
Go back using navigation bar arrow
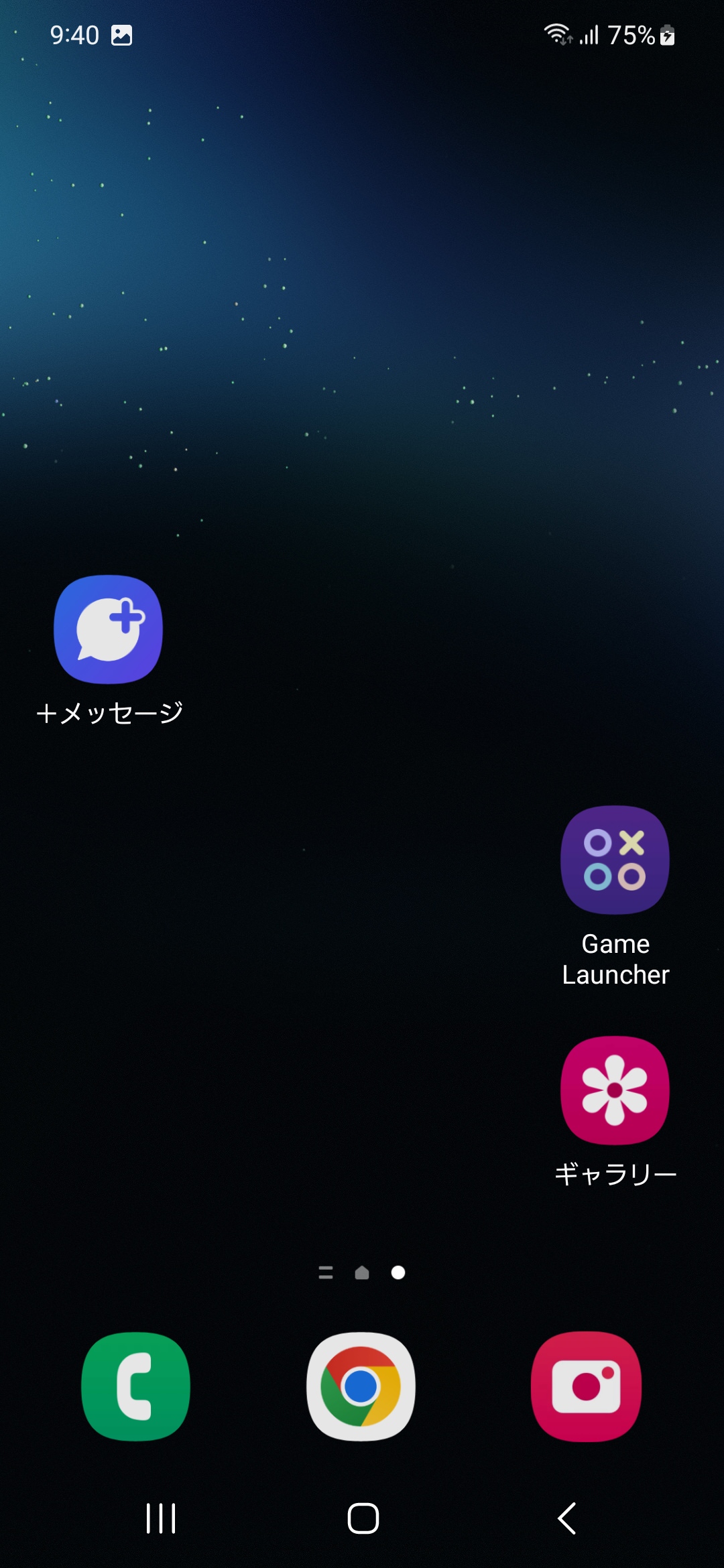tap(567, 1518)
